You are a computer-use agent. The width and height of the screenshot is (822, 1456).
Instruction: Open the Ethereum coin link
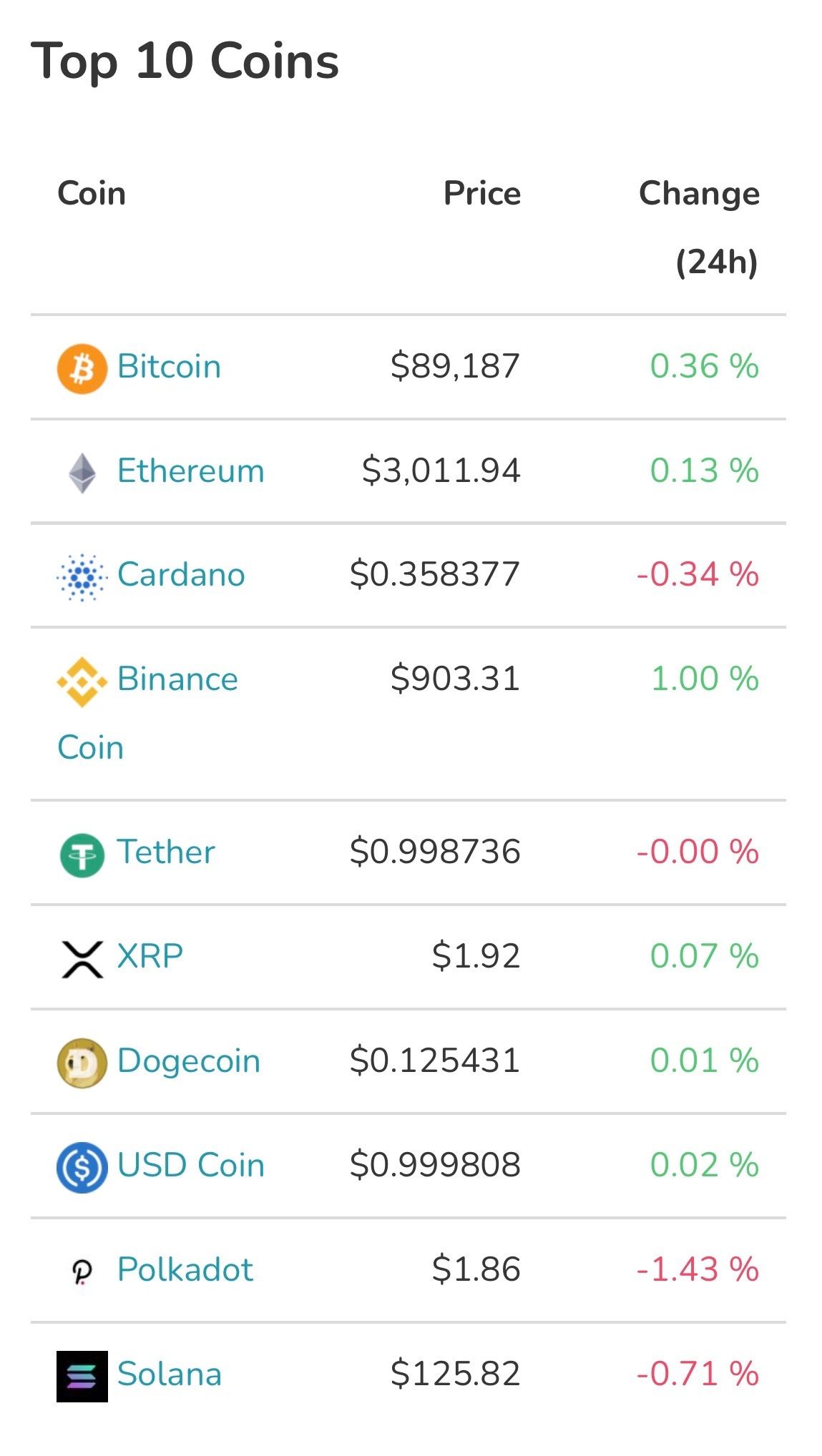coord(190,471)
